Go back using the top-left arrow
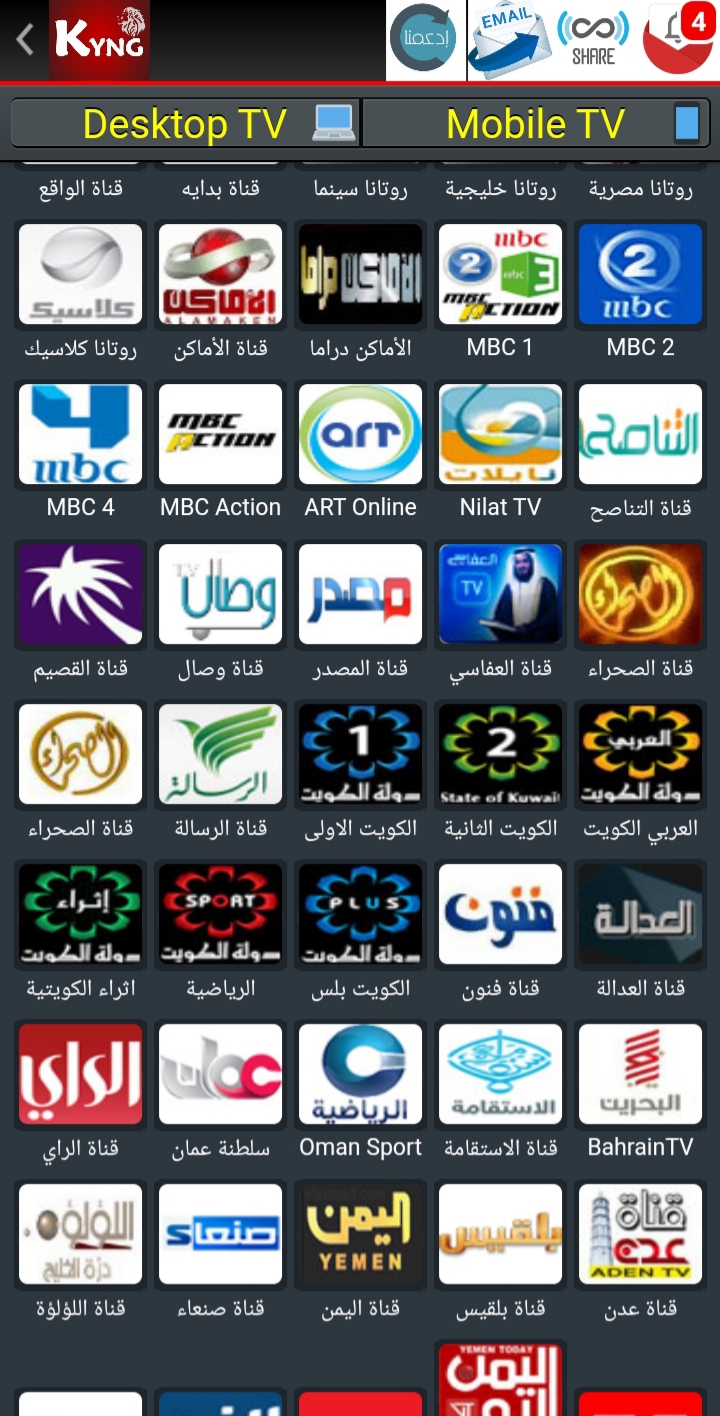This screenshot has height=1416, width=720. pos(24,40)
